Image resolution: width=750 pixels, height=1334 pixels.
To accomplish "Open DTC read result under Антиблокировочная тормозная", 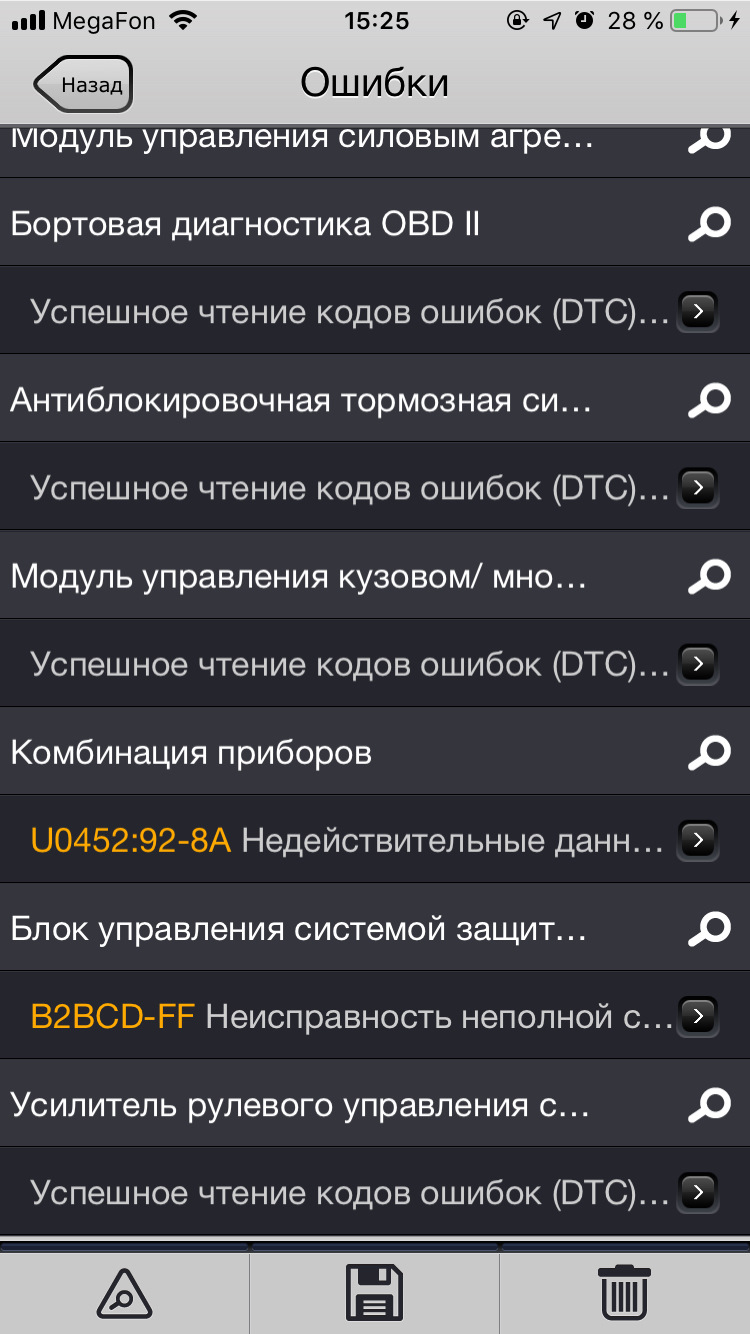I will pyautogui.click(x=698, y=489).
